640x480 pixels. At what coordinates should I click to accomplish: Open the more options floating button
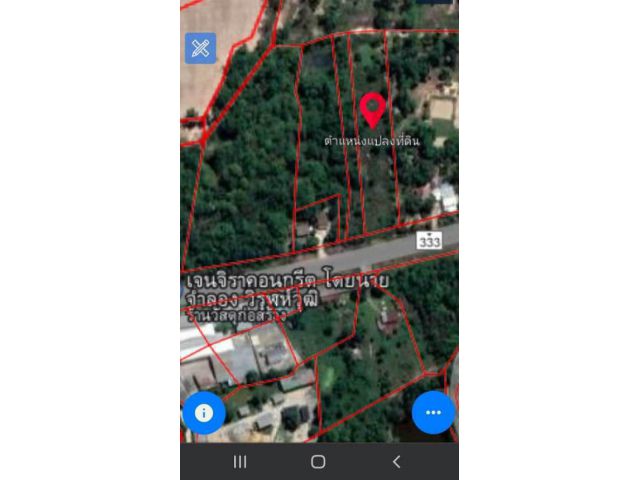click(433, 412)
